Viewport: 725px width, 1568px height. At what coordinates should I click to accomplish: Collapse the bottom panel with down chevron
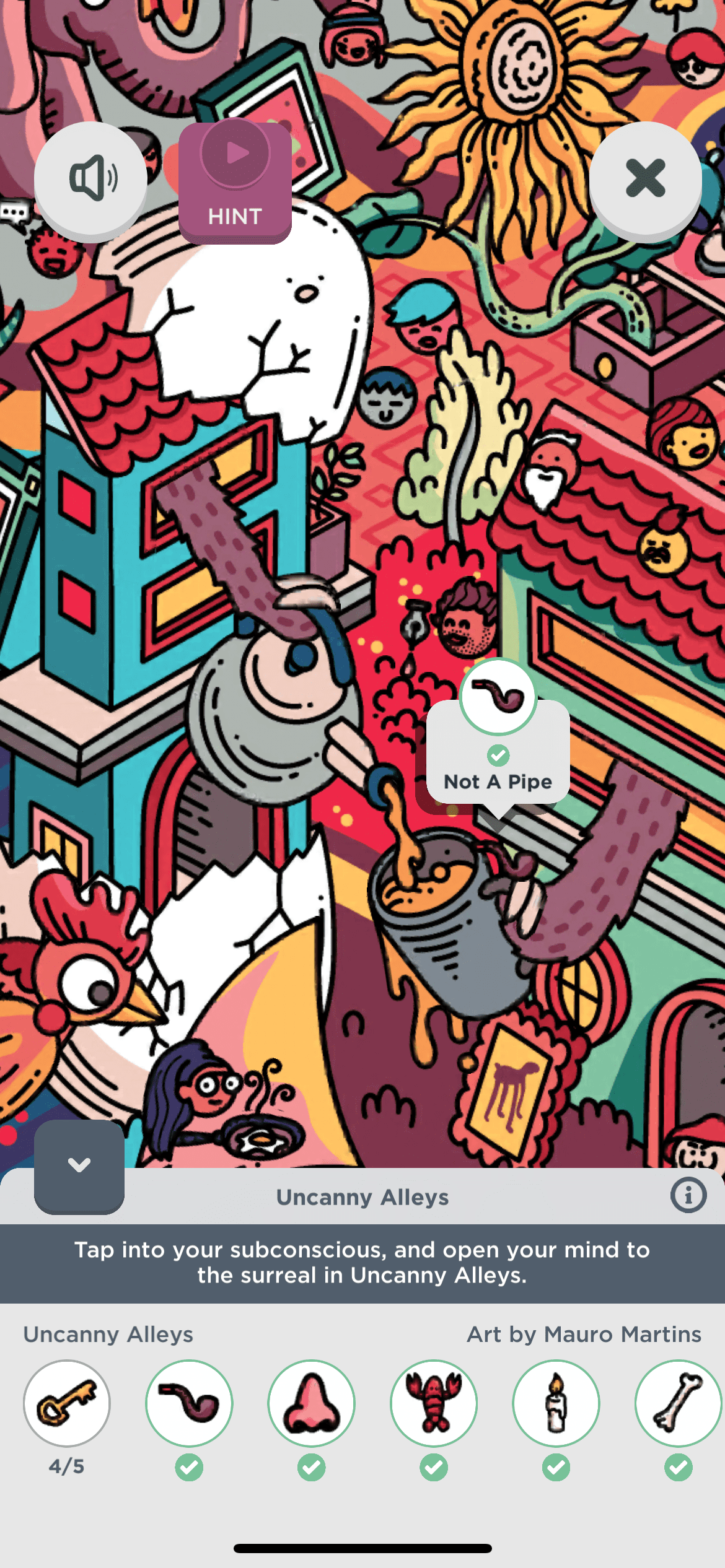tap(79, 1165)
